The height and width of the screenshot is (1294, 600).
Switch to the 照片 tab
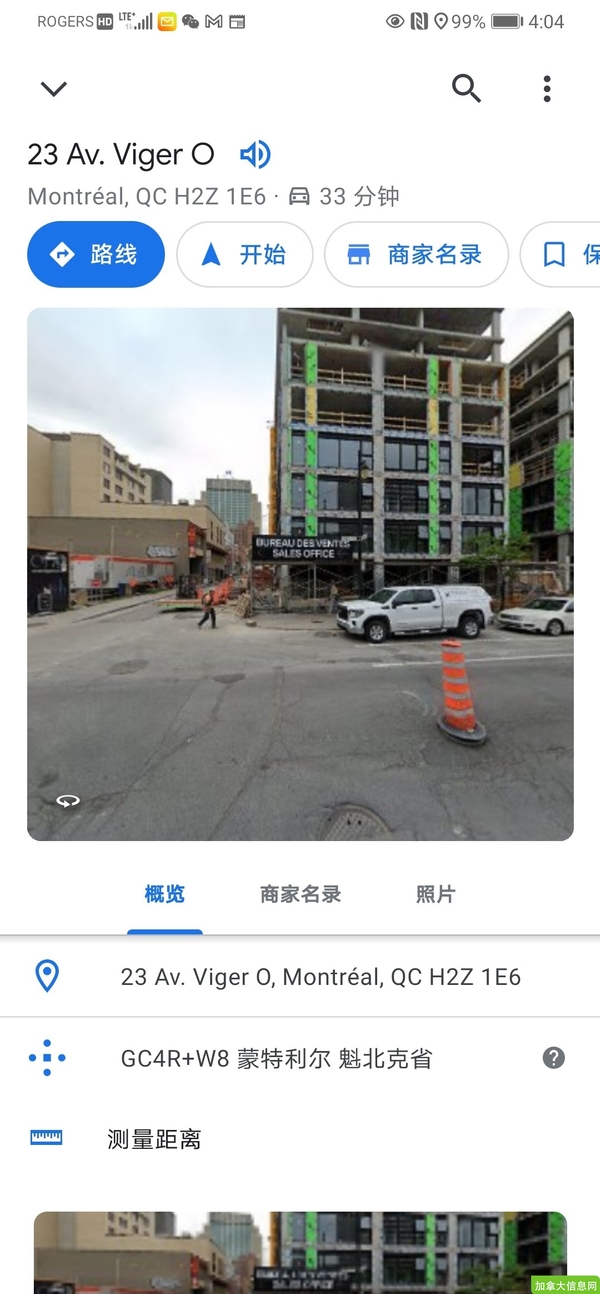point(435,894)
